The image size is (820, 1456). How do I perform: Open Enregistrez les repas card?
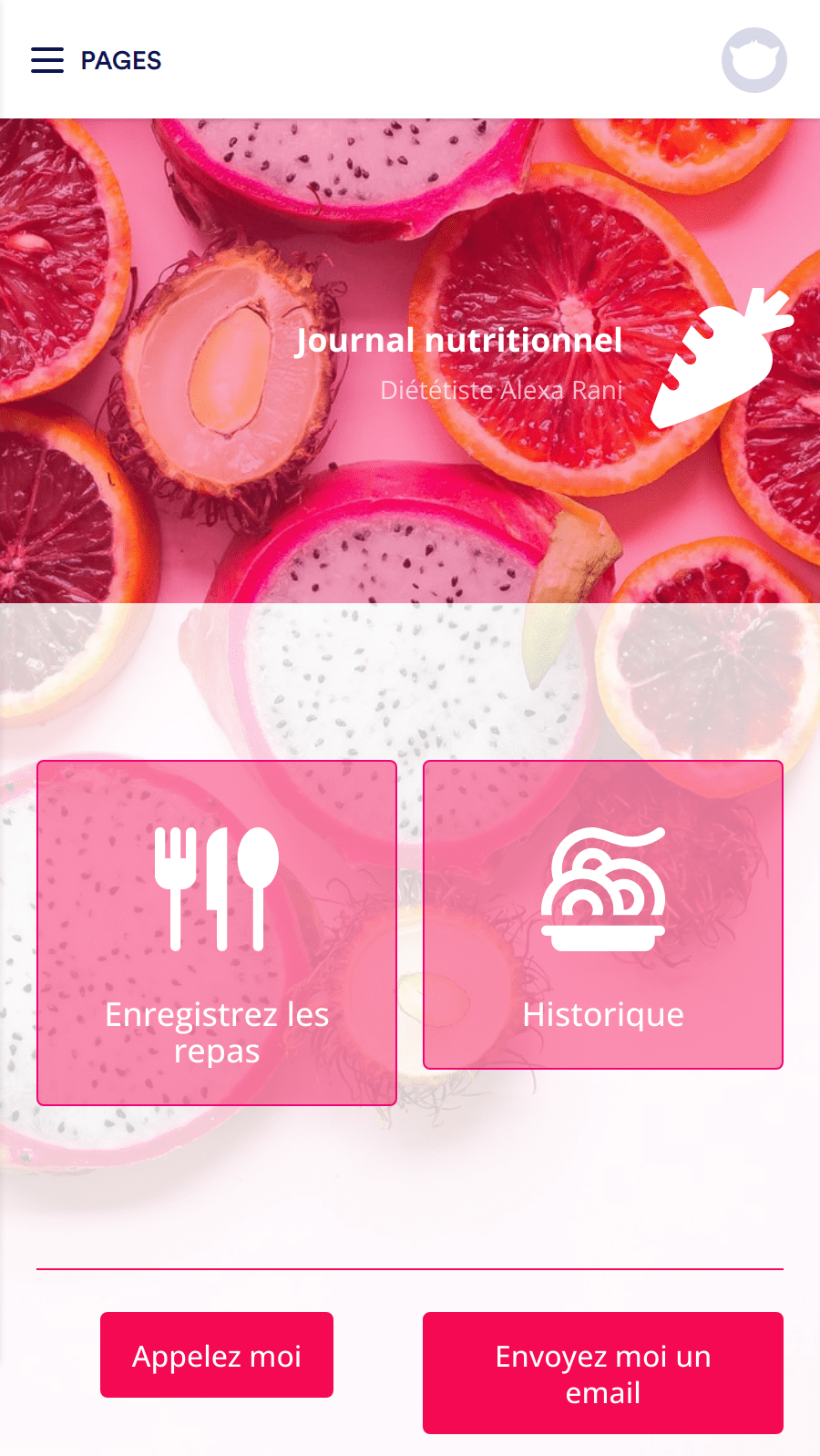coord(217,933)
